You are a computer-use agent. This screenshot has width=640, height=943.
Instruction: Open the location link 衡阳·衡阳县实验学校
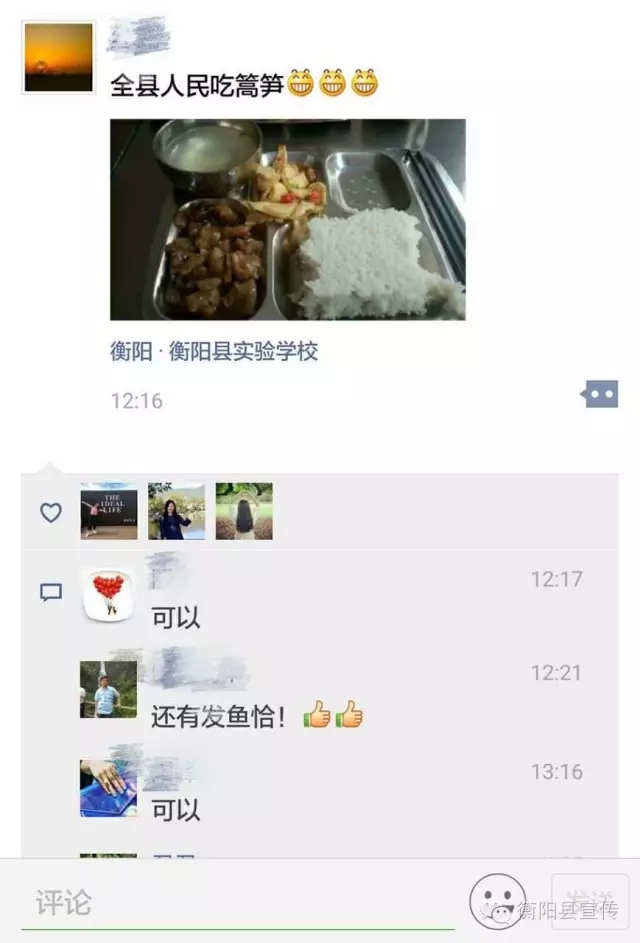tap(214, 352)
